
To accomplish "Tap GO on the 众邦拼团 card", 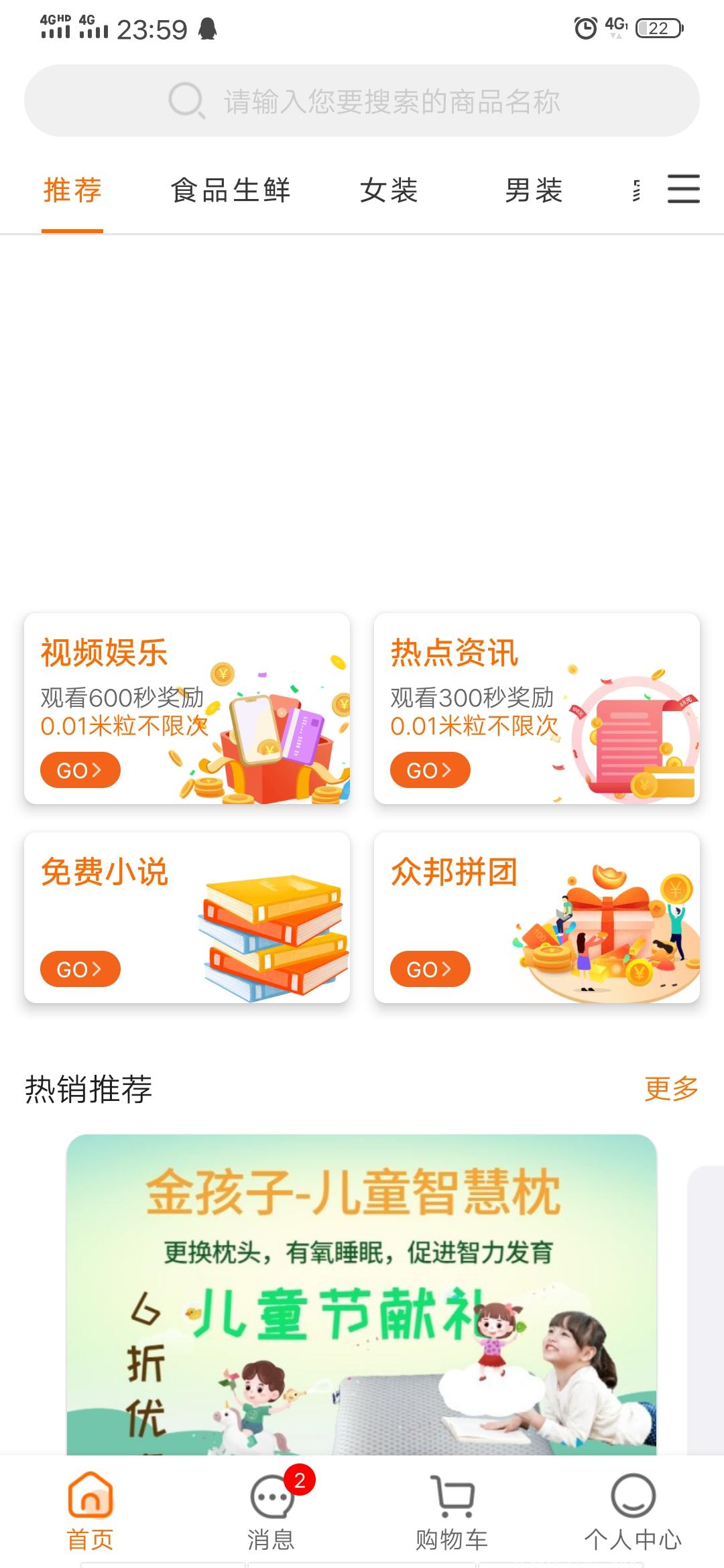I will coord(430,969).
